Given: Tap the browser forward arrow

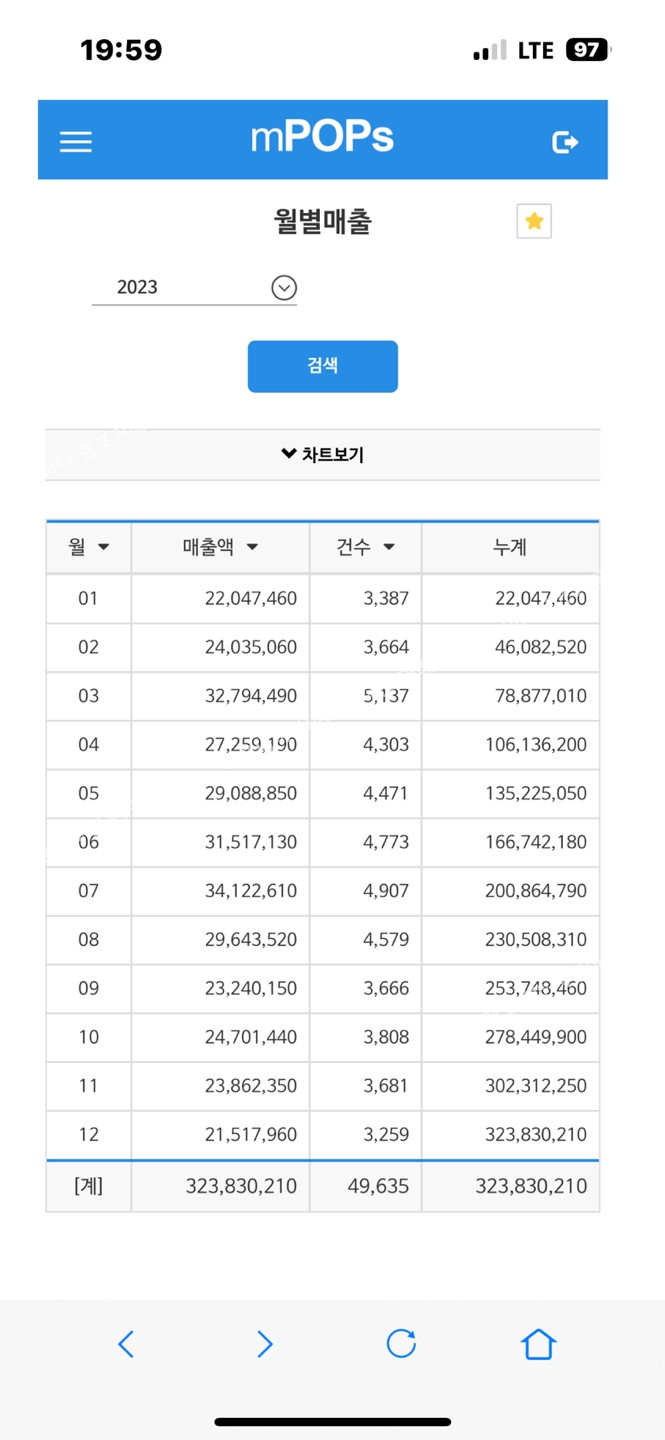Looking at the screenshot, I should 264,1343.
